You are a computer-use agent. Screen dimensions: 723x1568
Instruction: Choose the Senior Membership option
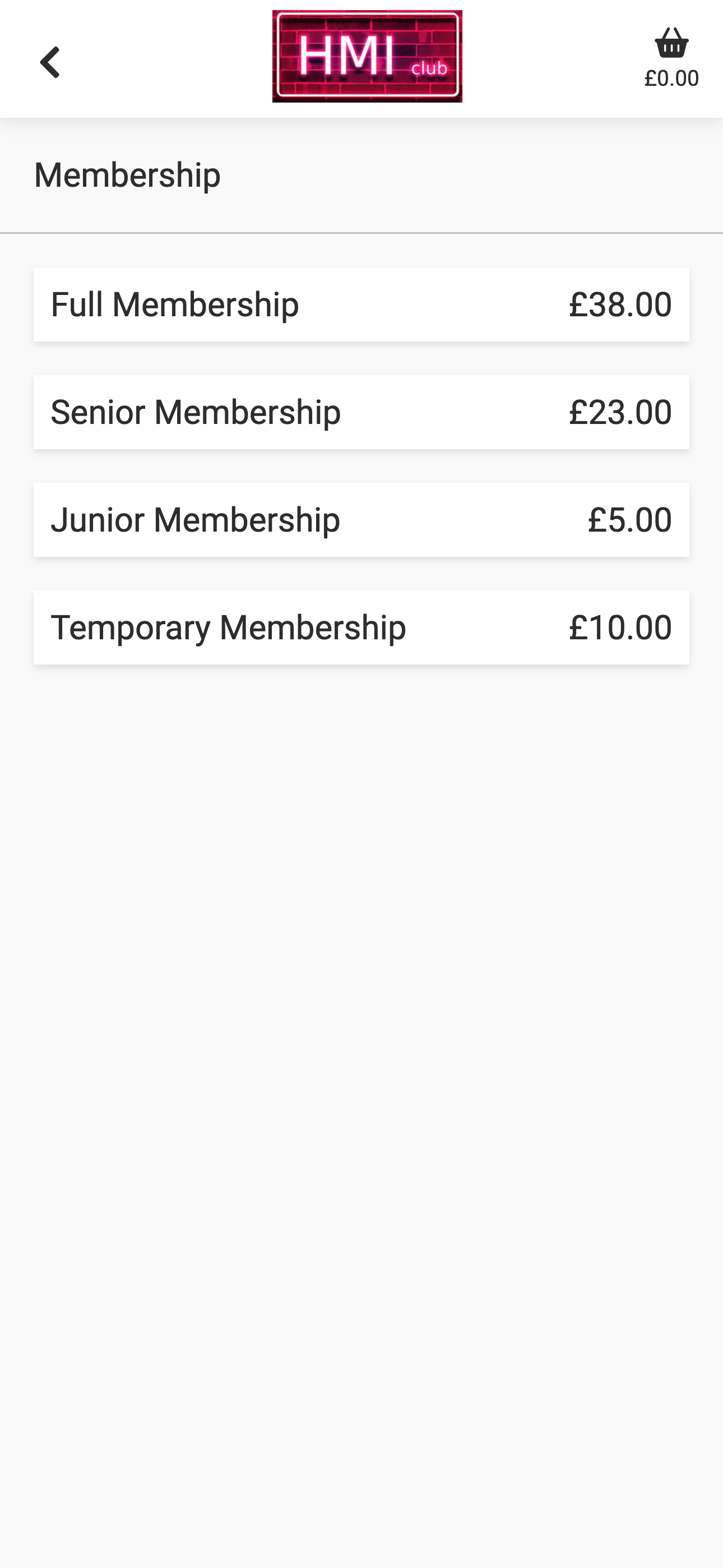coord(361,412)
